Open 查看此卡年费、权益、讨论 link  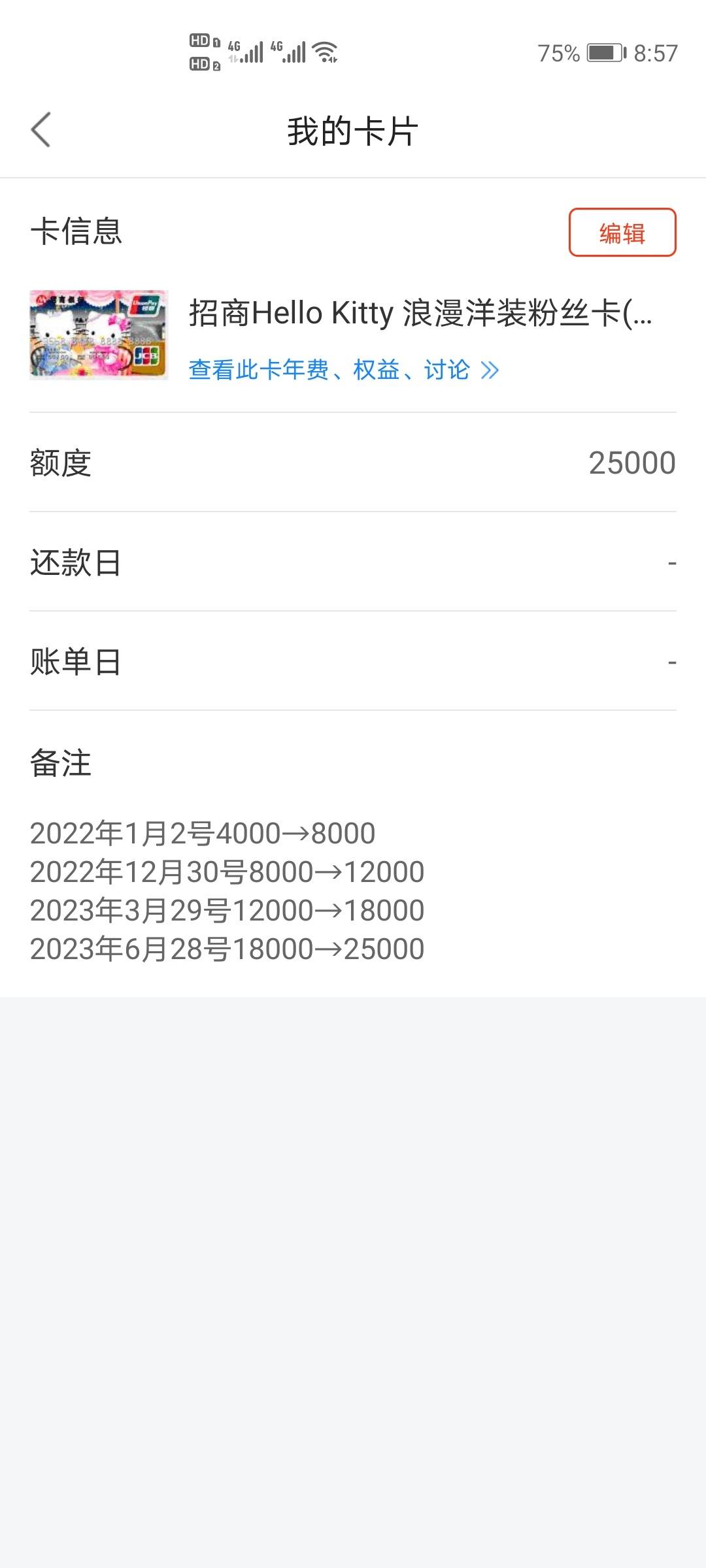tap(344, 370)
